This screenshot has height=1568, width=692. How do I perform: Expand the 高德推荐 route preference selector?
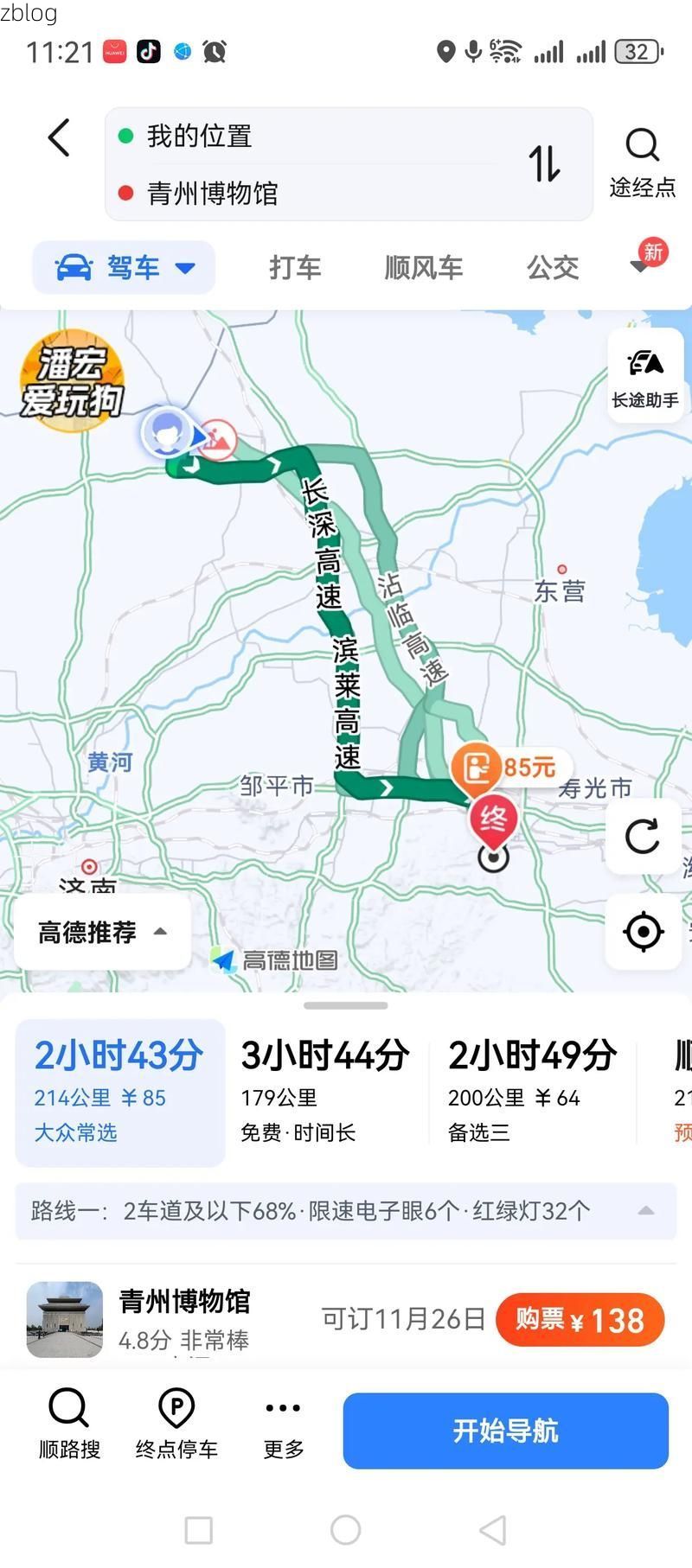[x=101, y=932]
